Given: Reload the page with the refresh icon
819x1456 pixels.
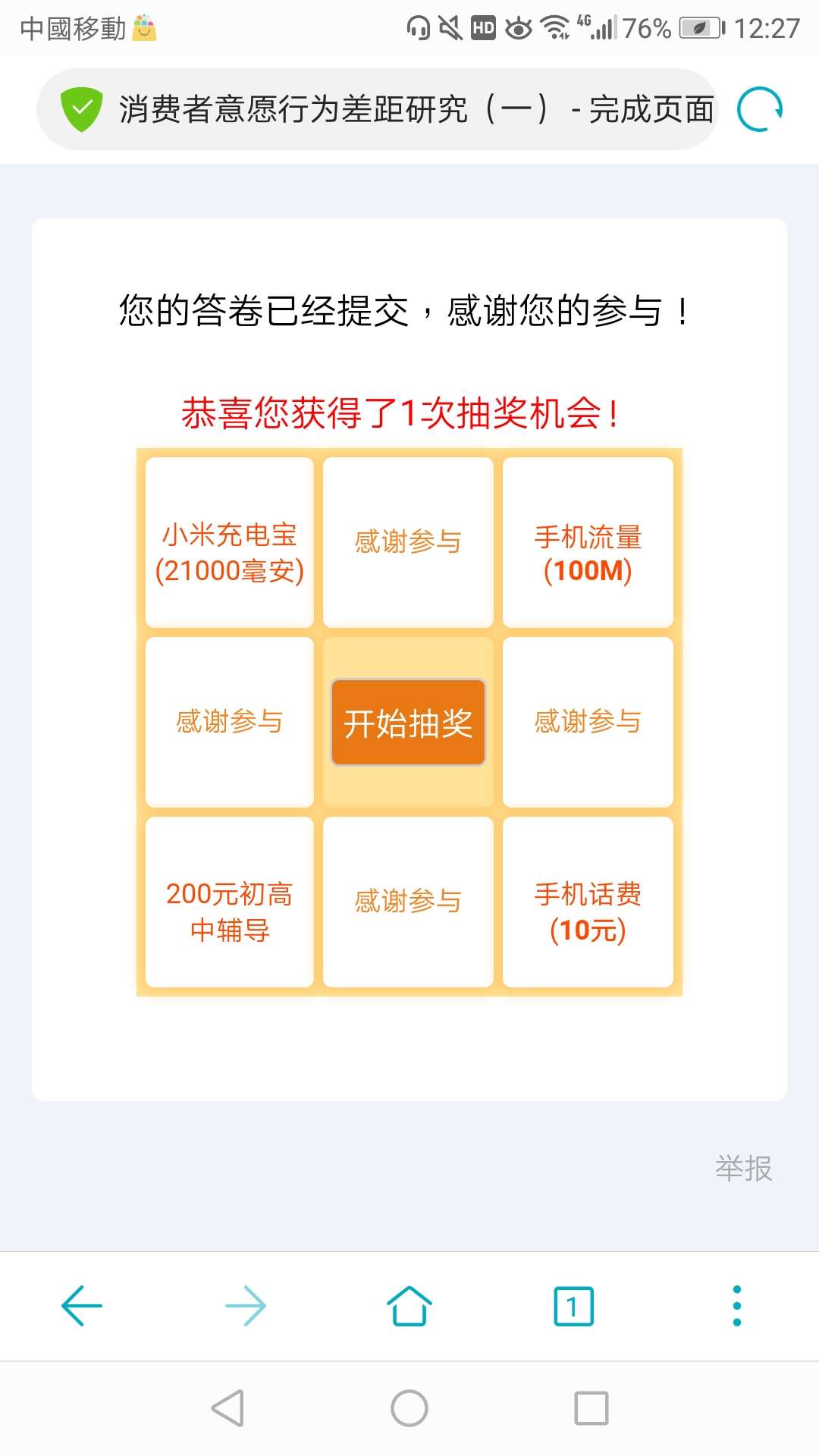Looking at the screenshot, I should tap(760, 109).
